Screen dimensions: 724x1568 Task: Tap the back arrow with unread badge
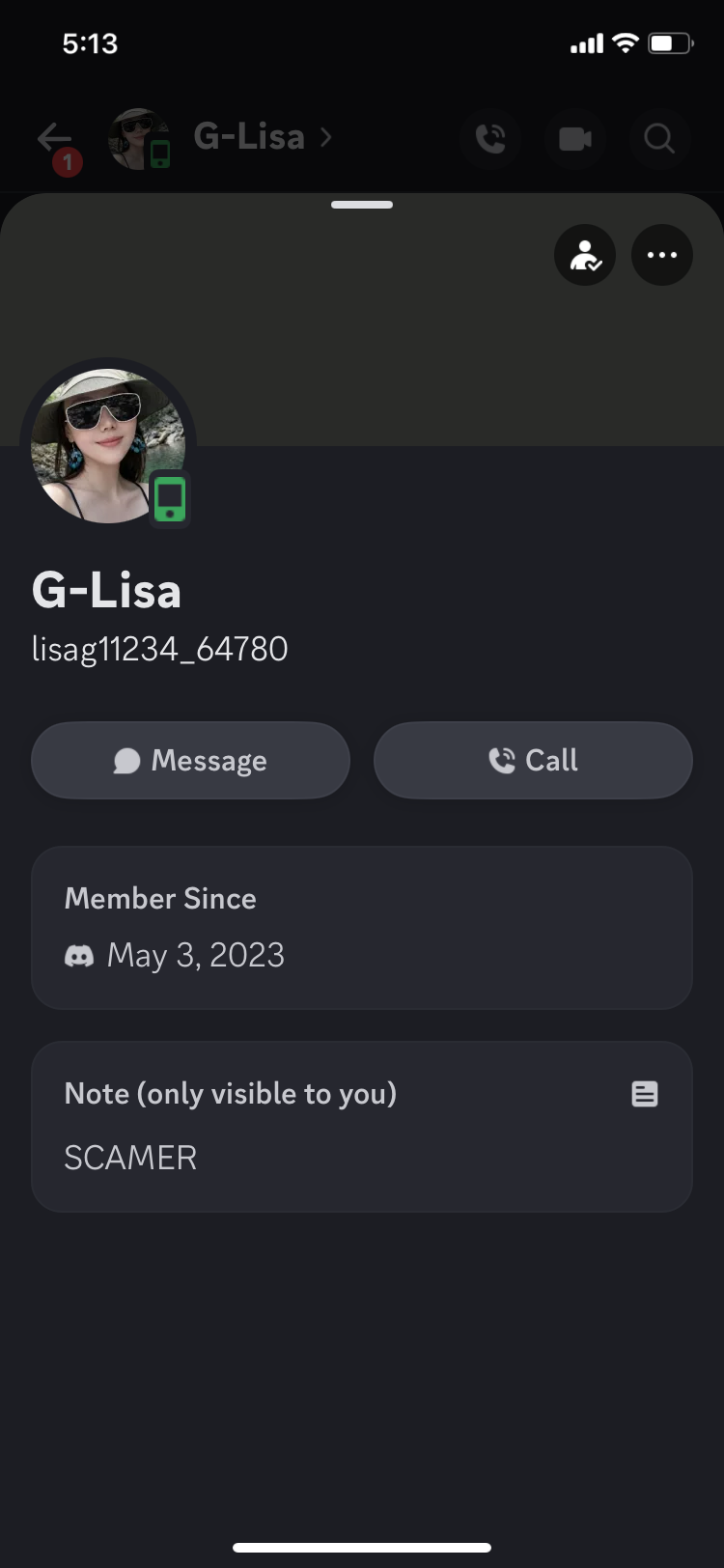55,138
